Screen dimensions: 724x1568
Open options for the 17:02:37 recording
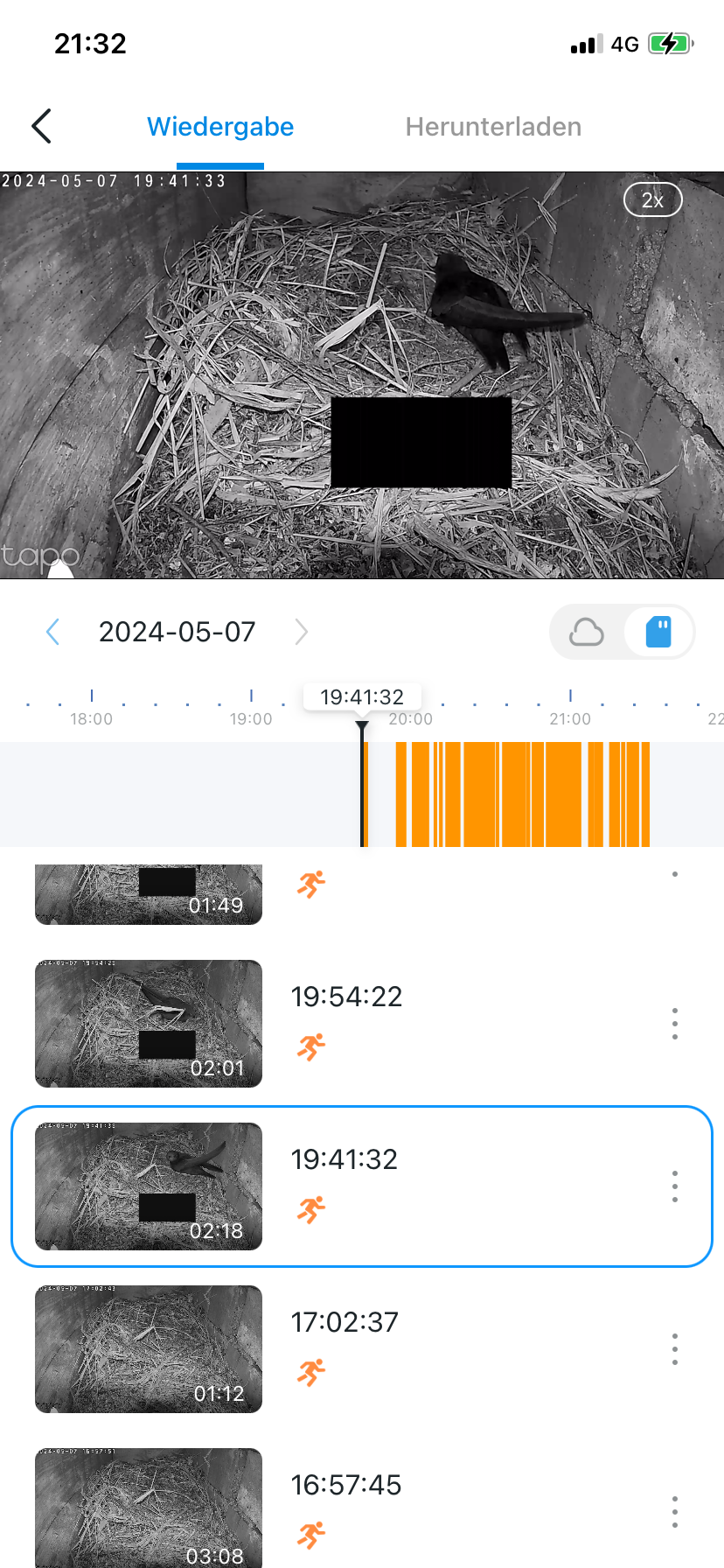674,1349
